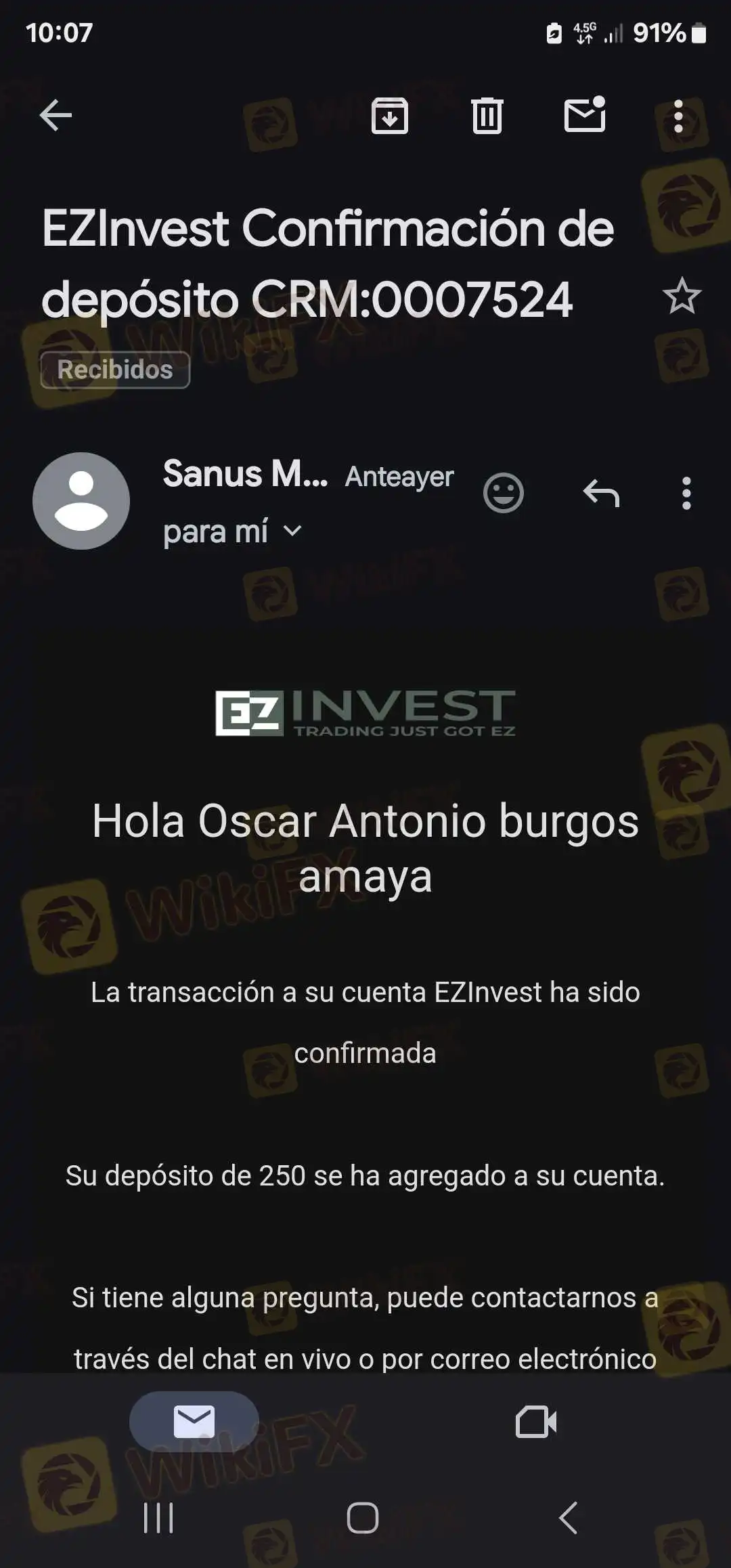Go back to the inbox list
The height and width of the screenshot is (1568, 731).
pos(56,115)
